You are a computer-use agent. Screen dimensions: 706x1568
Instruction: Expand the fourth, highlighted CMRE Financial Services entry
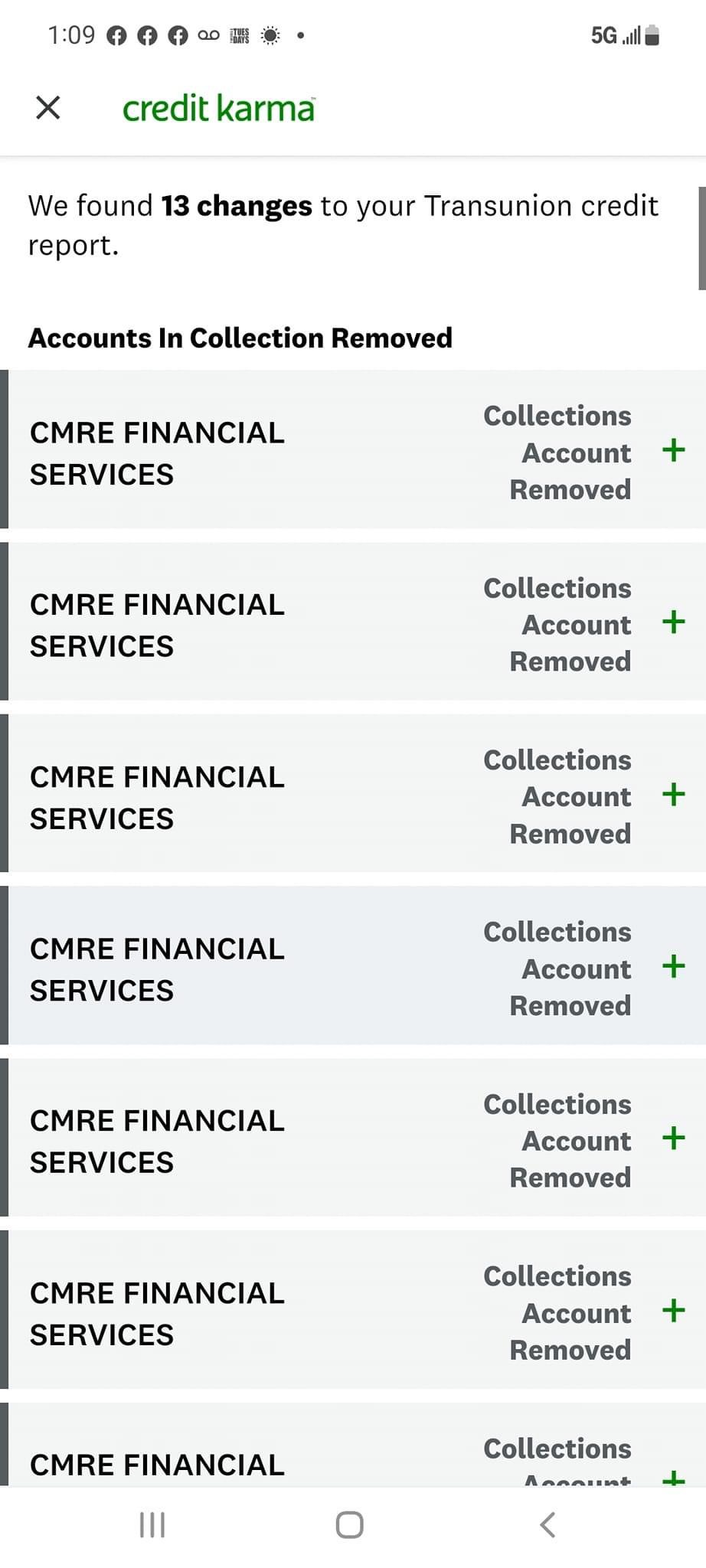coord(673,966)
